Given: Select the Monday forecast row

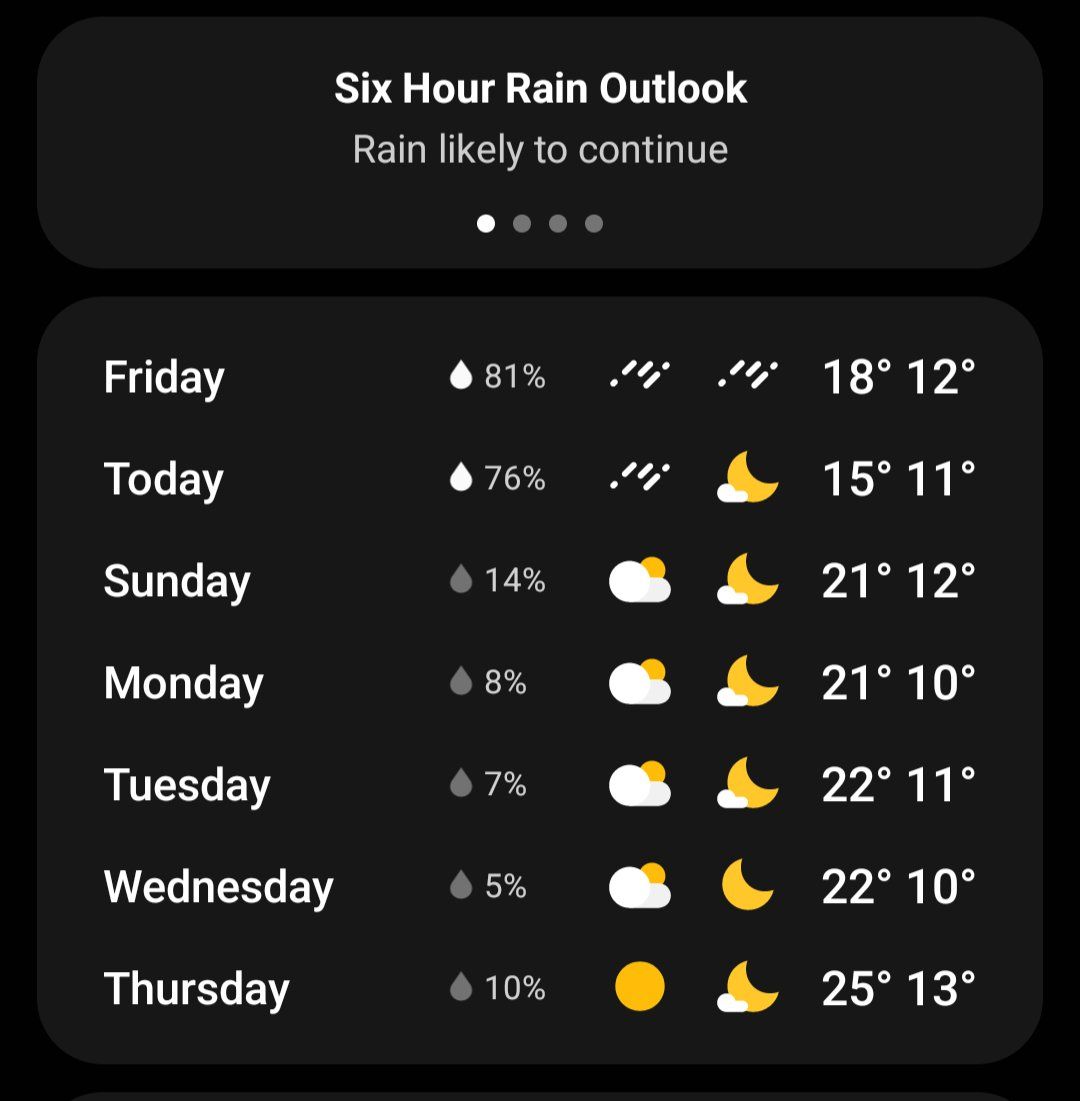Looking at the screenshot, I should (540, 683).
